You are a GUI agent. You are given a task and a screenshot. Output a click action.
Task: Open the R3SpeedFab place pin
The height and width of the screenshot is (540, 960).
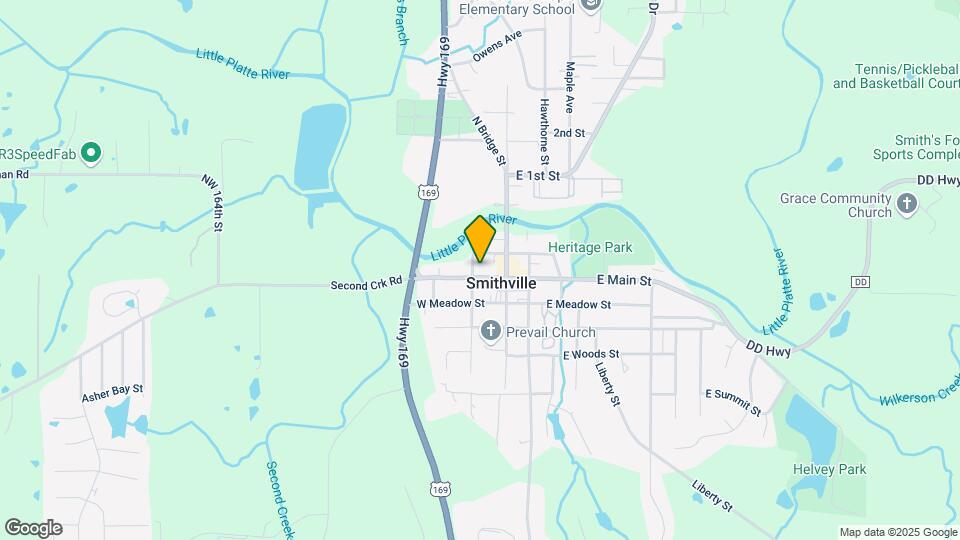coord(91,153)
